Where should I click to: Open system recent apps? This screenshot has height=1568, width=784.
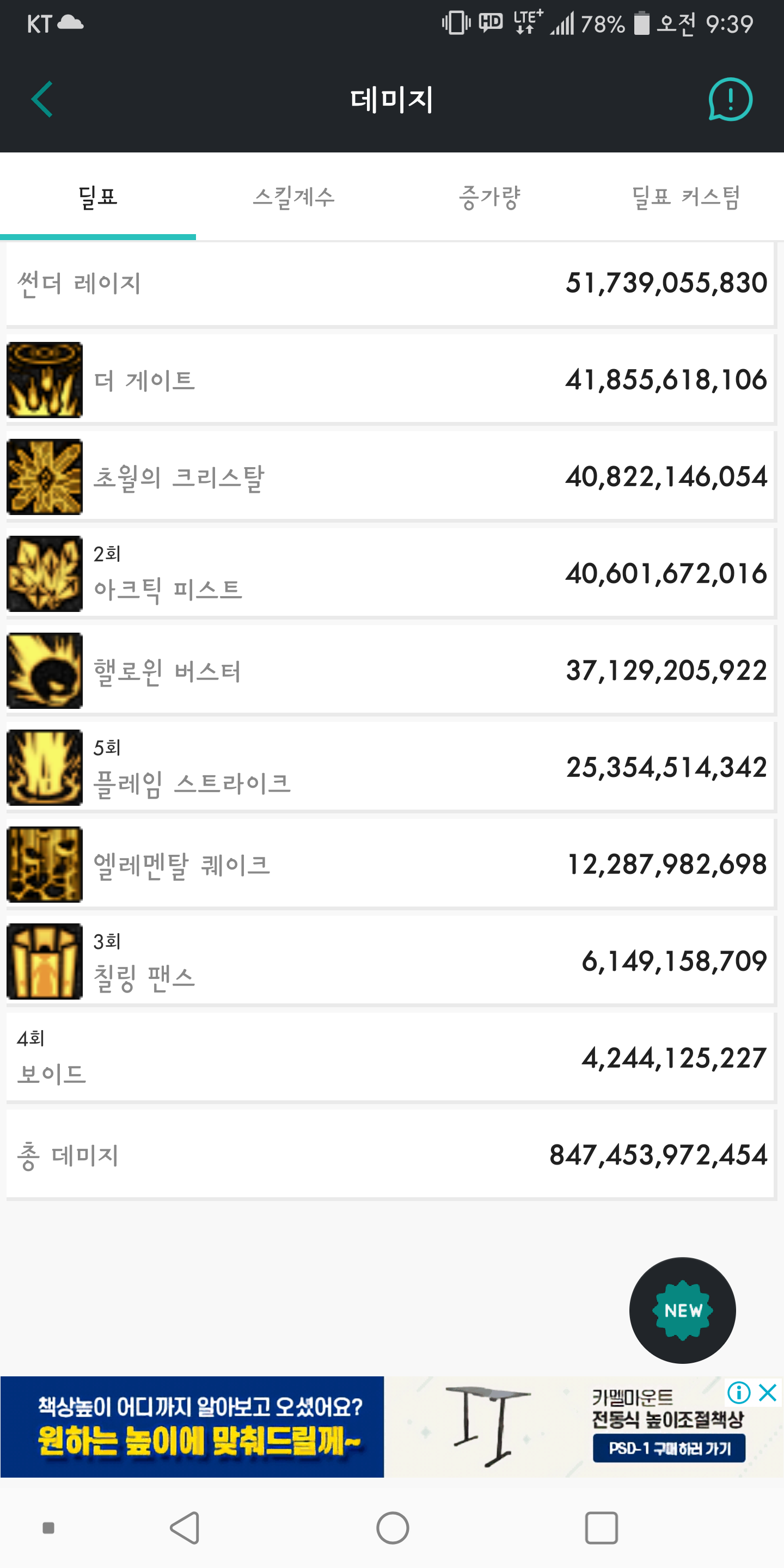(601, 1527)
